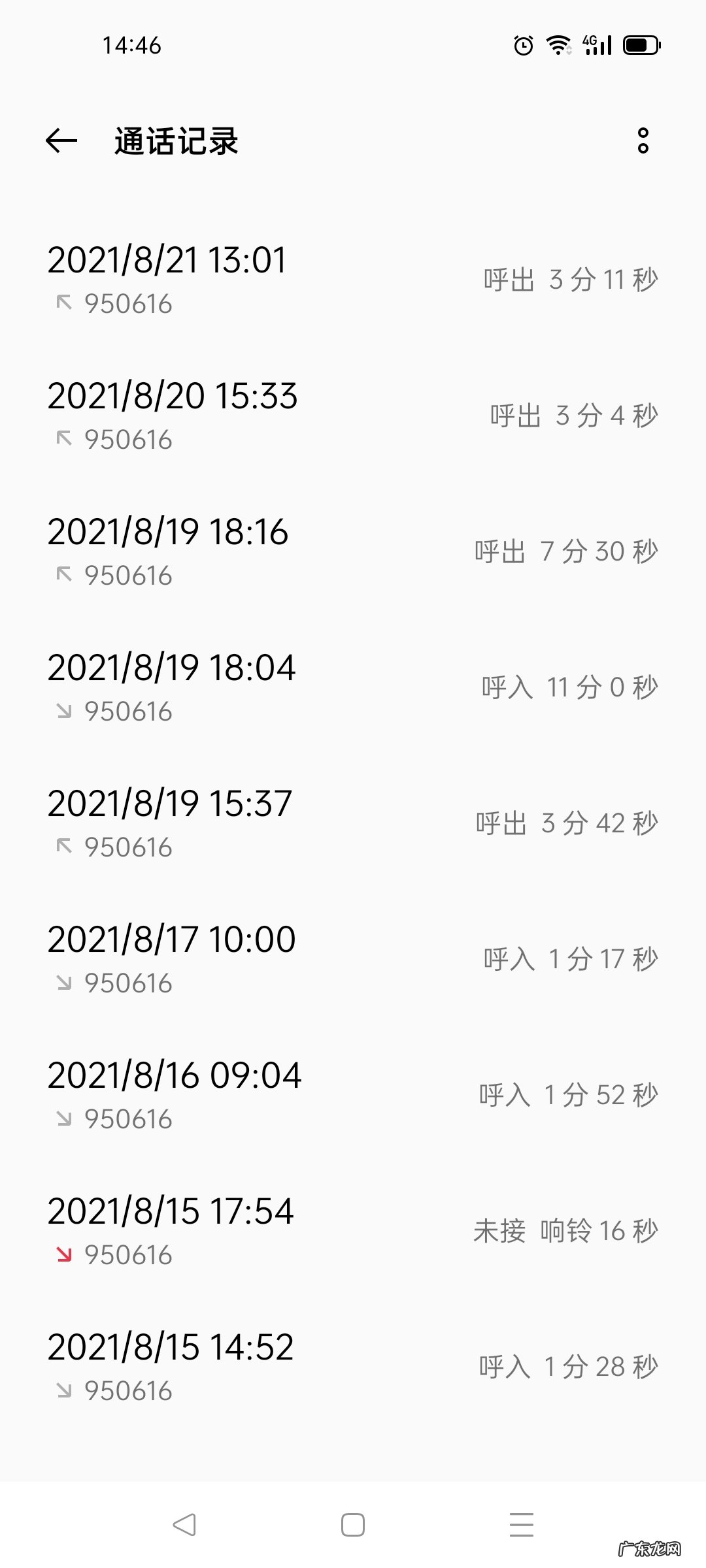Tap the 4G signal icon in status bar
Image resolution: width=706 pixels, height=1568 pixels.
point(596,44)
